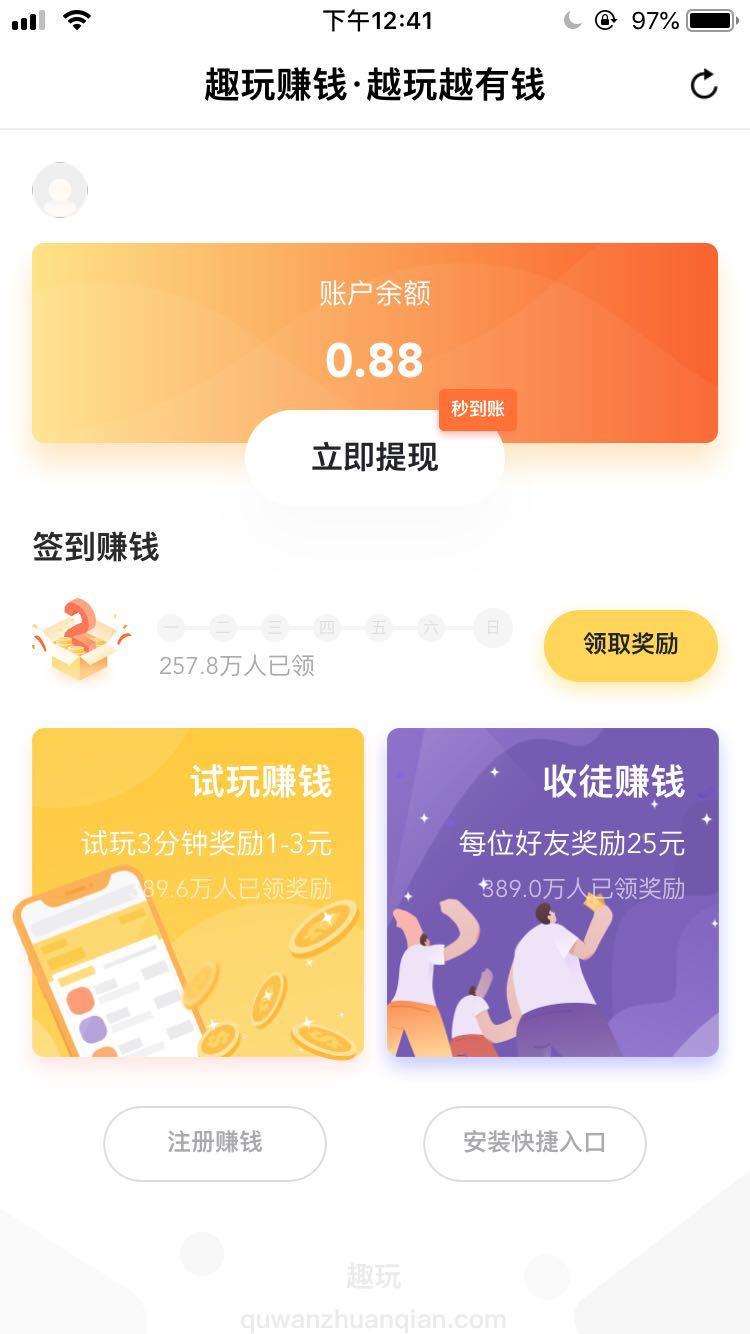Refresh the page with the reload icon
This screenshot has height=1334, width=750.
(x=704, y=85)
